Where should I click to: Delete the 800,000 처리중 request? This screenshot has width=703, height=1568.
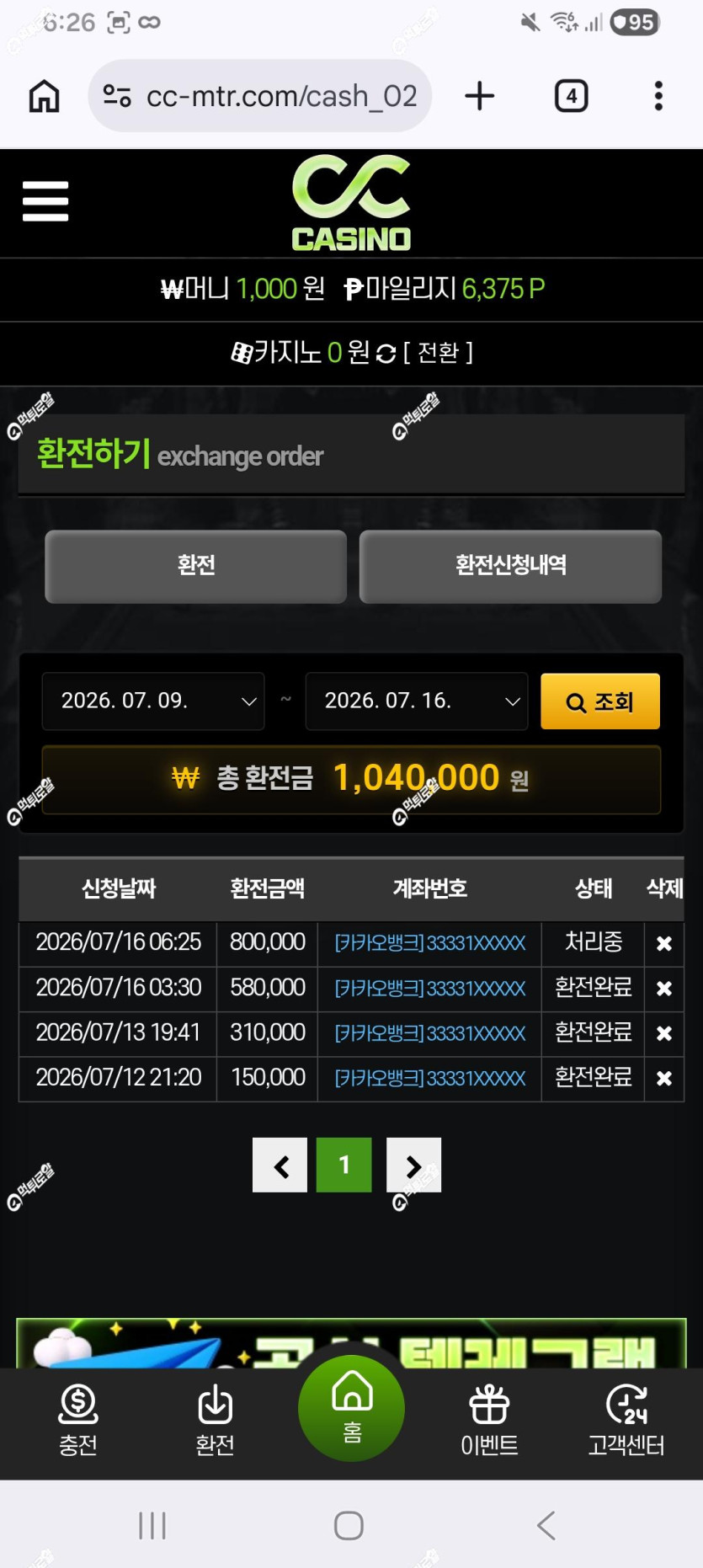coord(664,944)
